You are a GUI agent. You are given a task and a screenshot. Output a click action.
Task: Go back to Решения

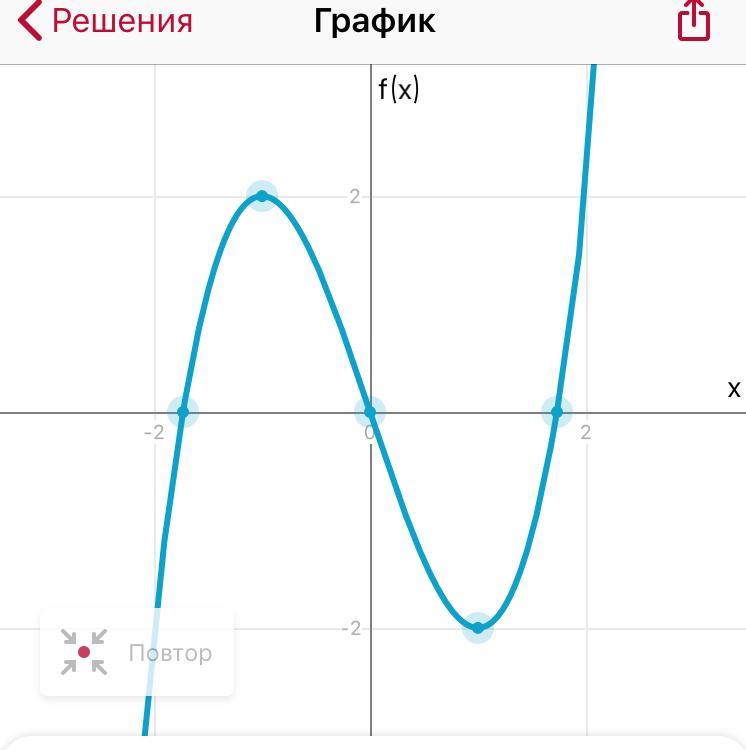(105, 21)
